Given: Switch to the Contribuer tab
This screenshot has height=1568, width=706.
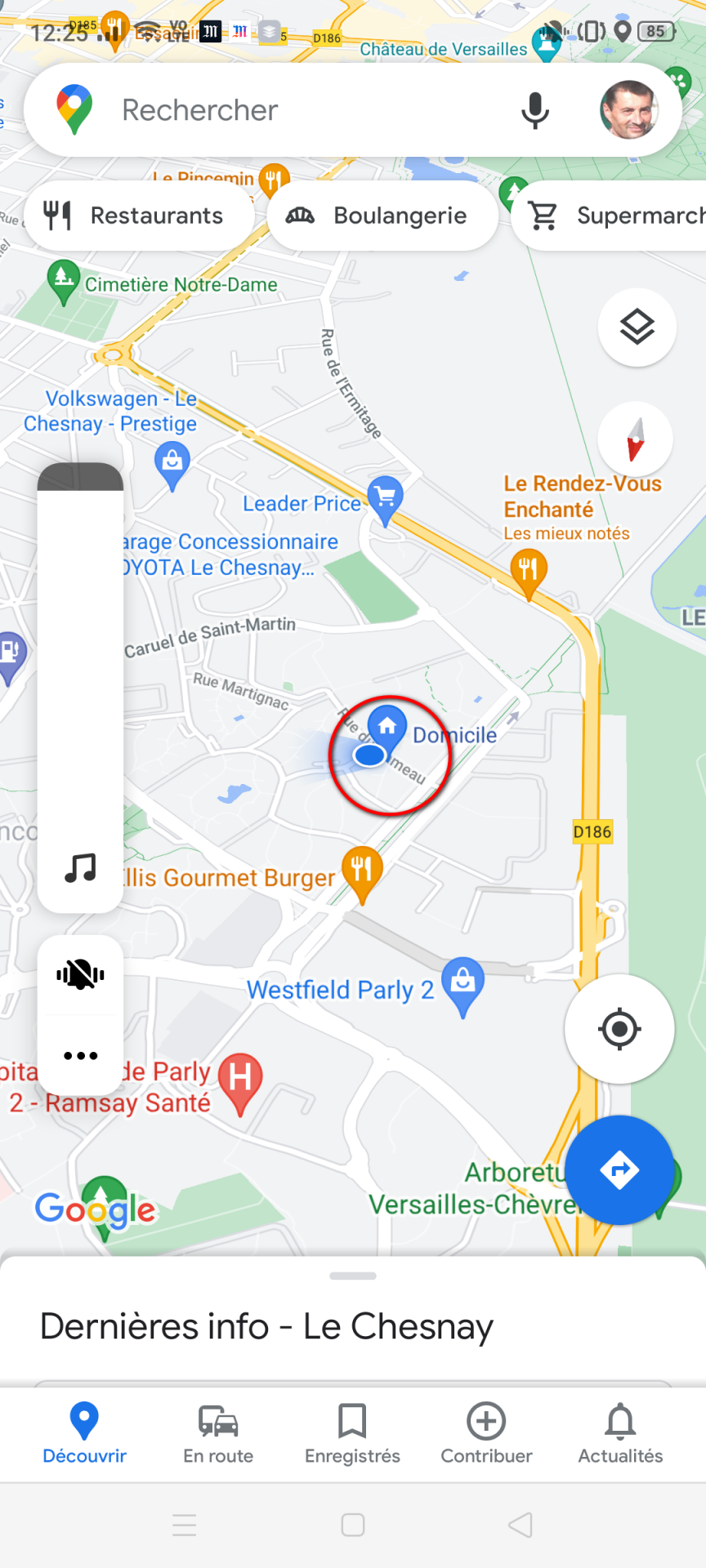Looking at the screenshot, I should click(486, 1434).
